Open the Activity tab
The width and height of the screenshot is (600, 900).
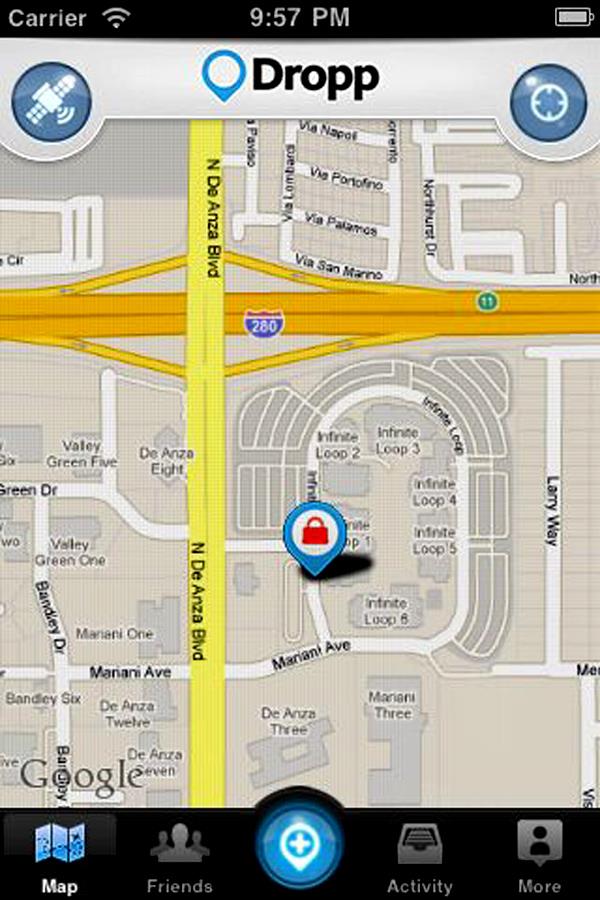(420, 856)
